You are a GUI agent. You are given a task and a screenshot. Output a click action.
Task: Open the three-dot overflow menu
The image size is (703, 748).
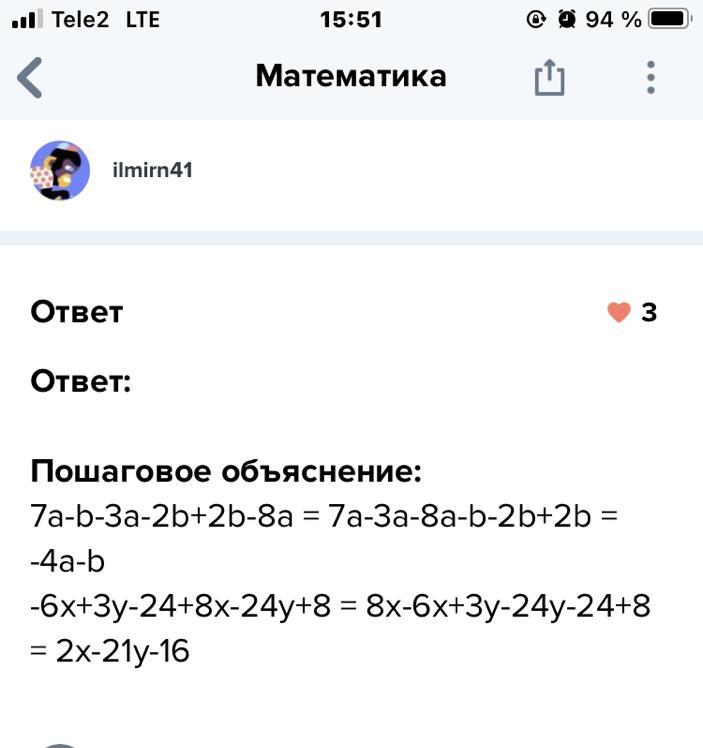point(651,77)
